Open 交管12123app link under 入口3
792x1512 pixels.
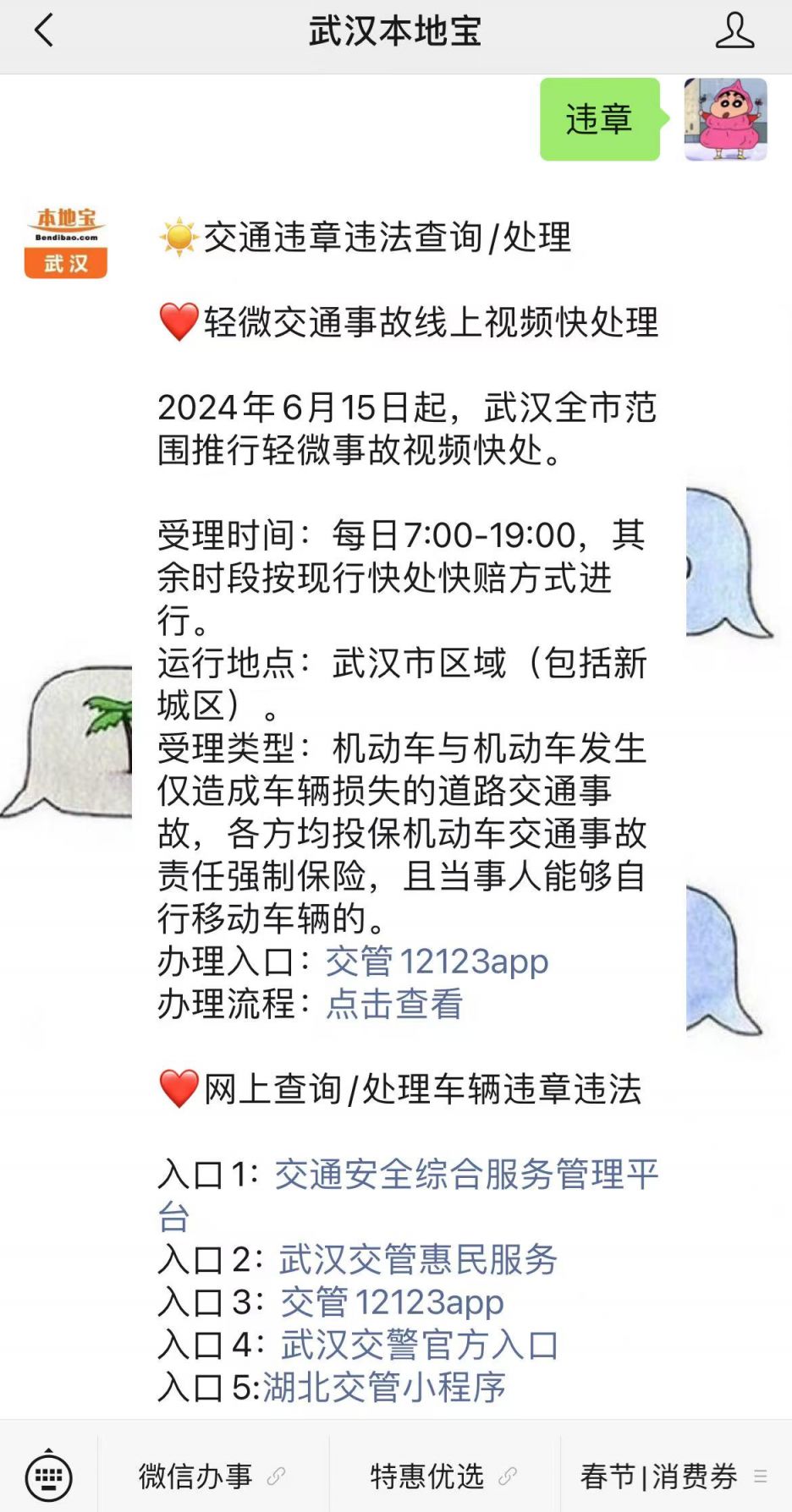coord(392,1302)
